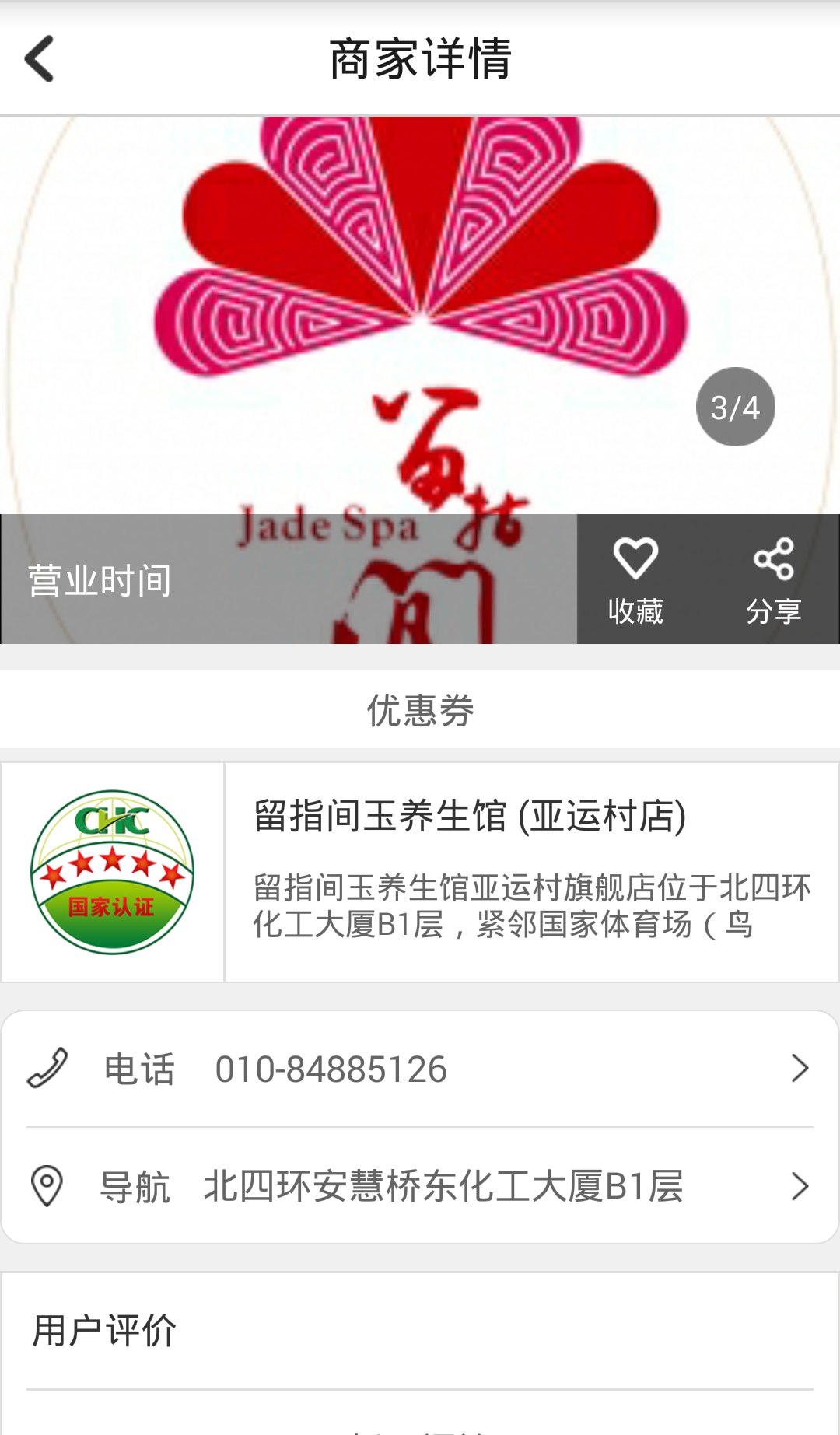Open 导航 navigation to 化工大厦B1层

pyautogui.click(x=420, y=1186)
